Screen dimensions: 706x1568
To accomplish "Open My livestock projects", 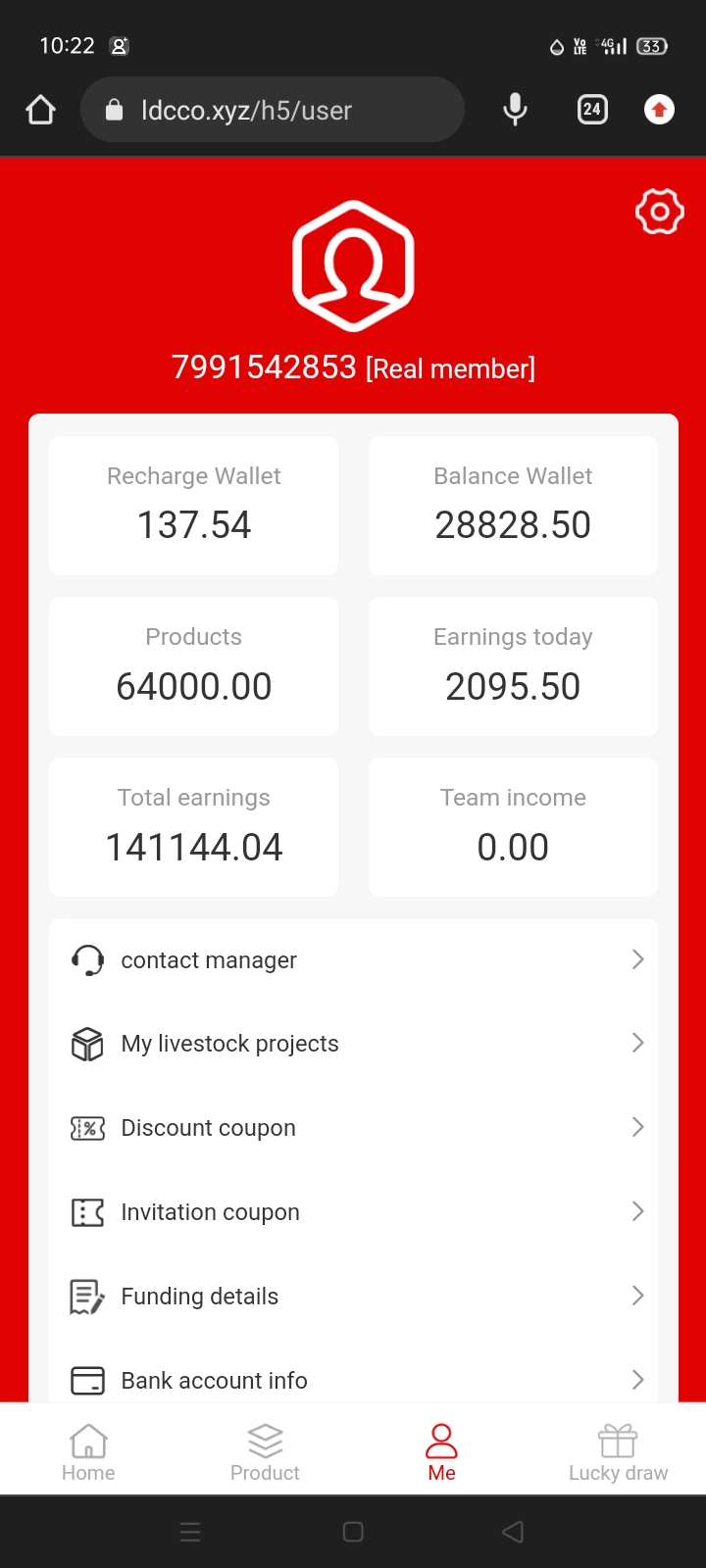I will click(353, 1044).
